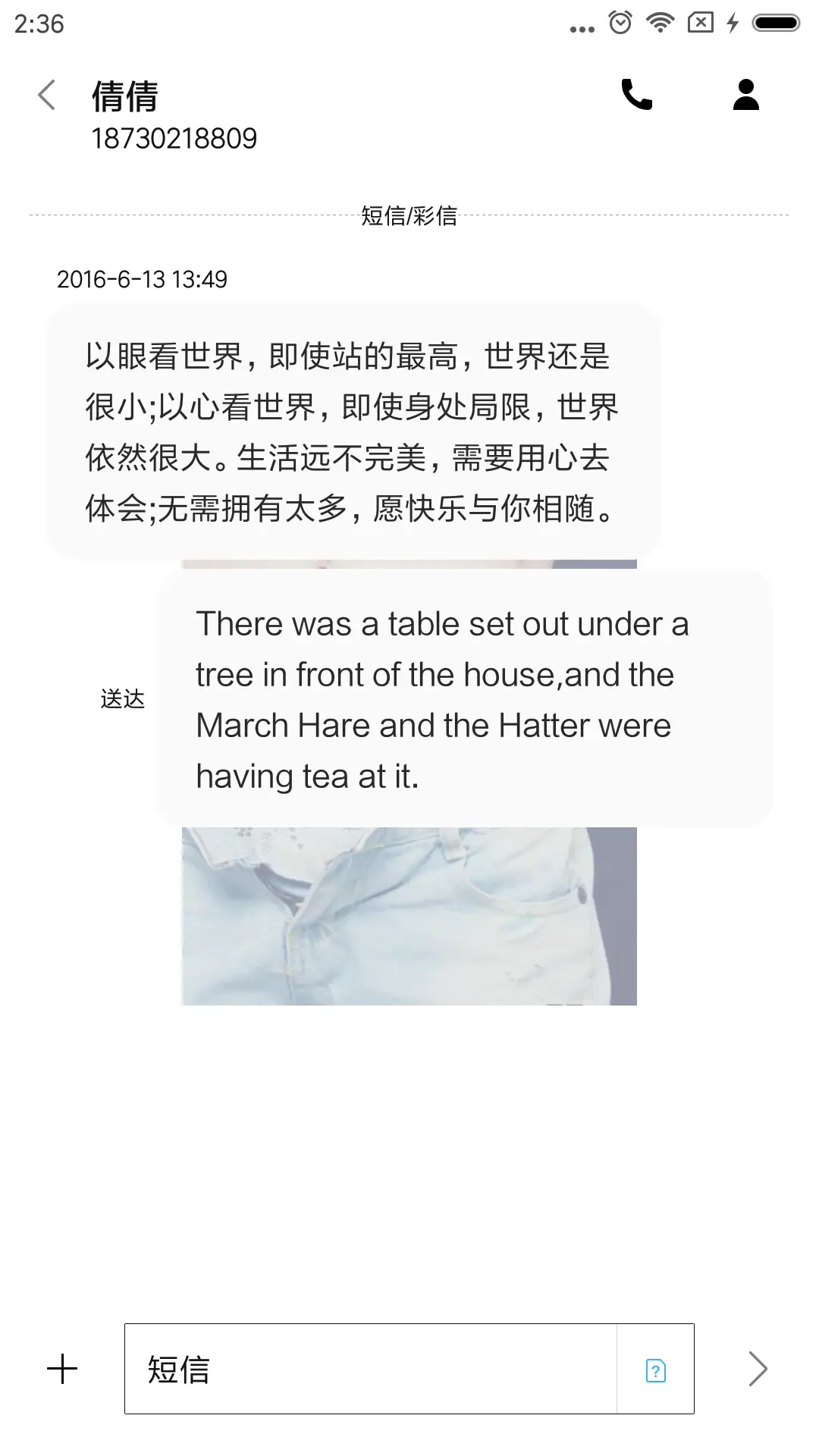Tap the charging battery indicator

(777, 23)
